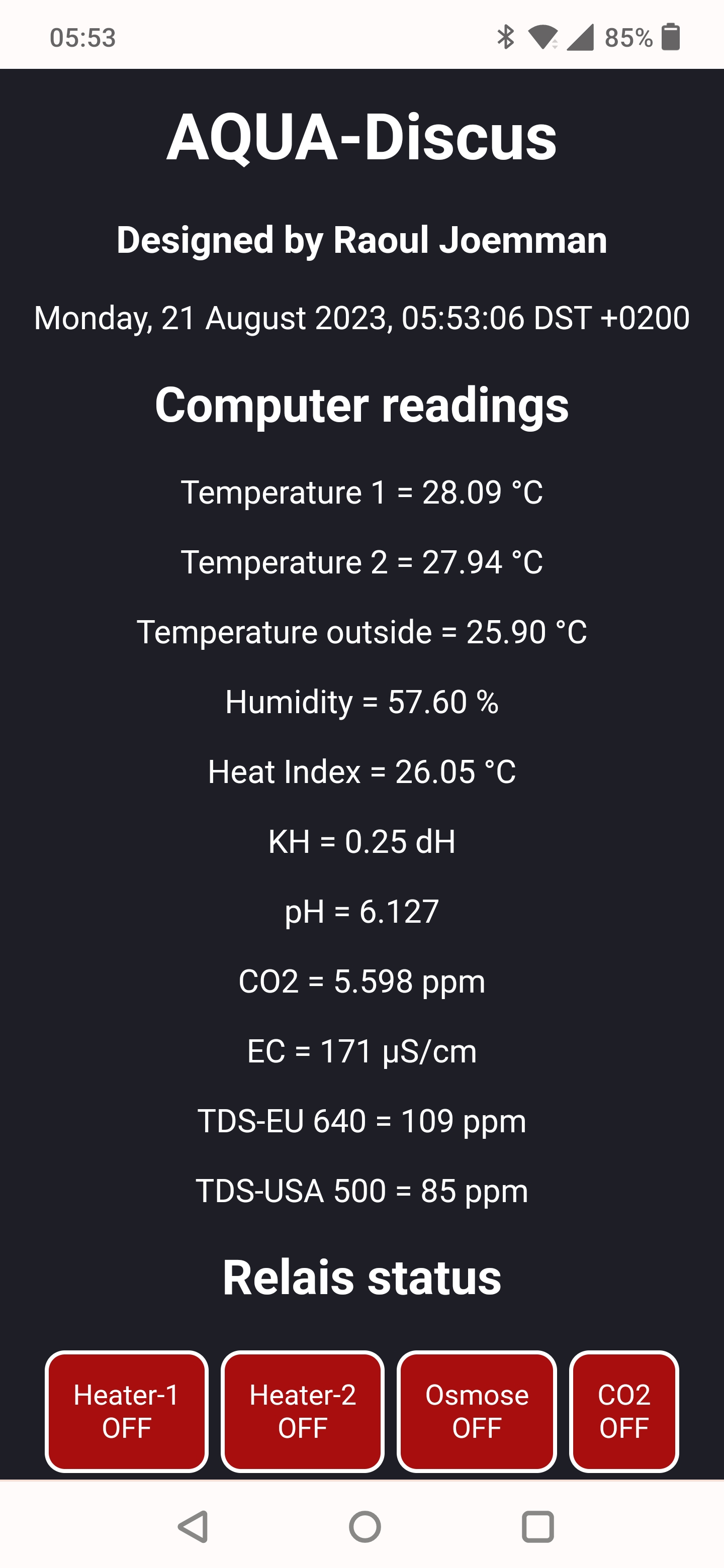The image size is (724, 1568).
Task: Go back with the system back button
Action: 193,1527
